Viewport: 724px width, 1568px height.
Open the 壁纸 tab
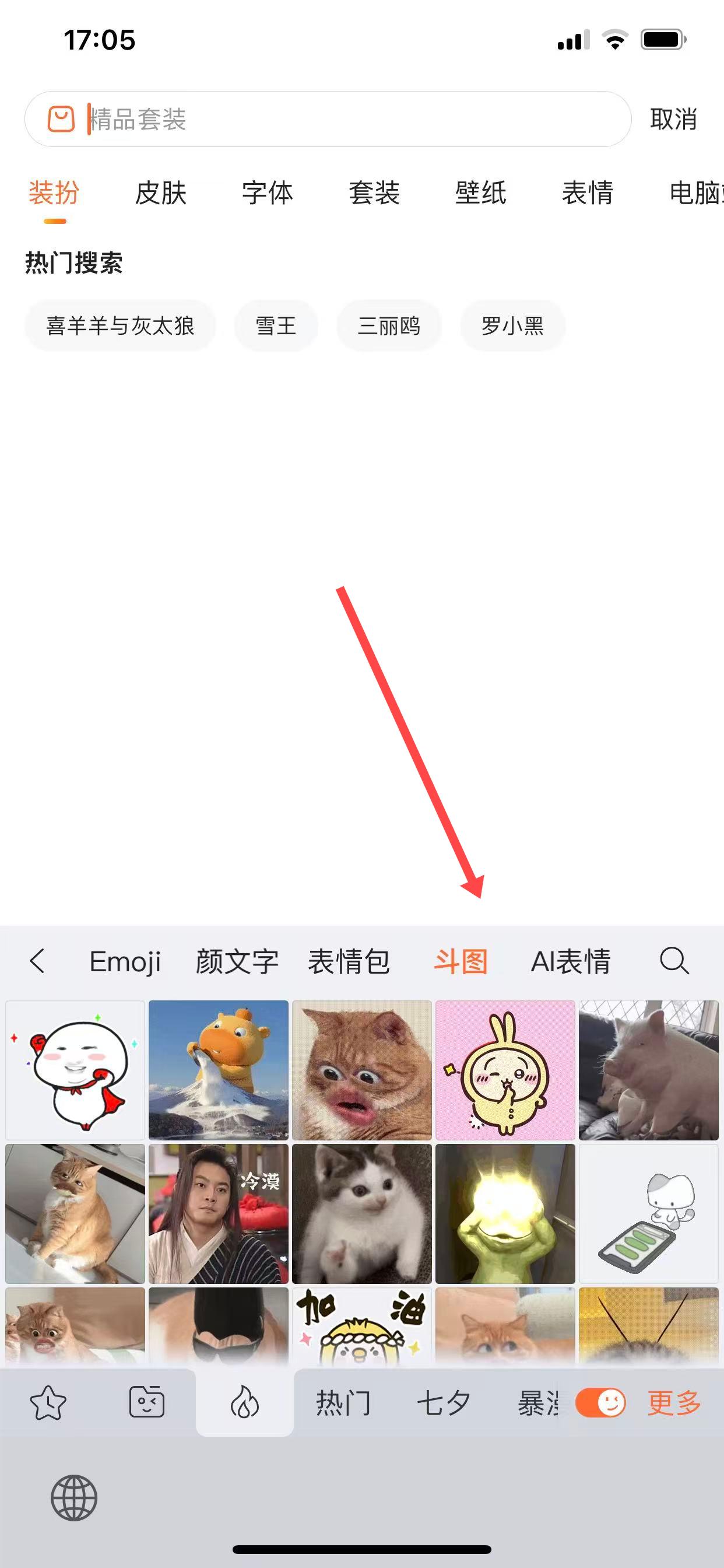pyautogui.click(x=481, y=194)
